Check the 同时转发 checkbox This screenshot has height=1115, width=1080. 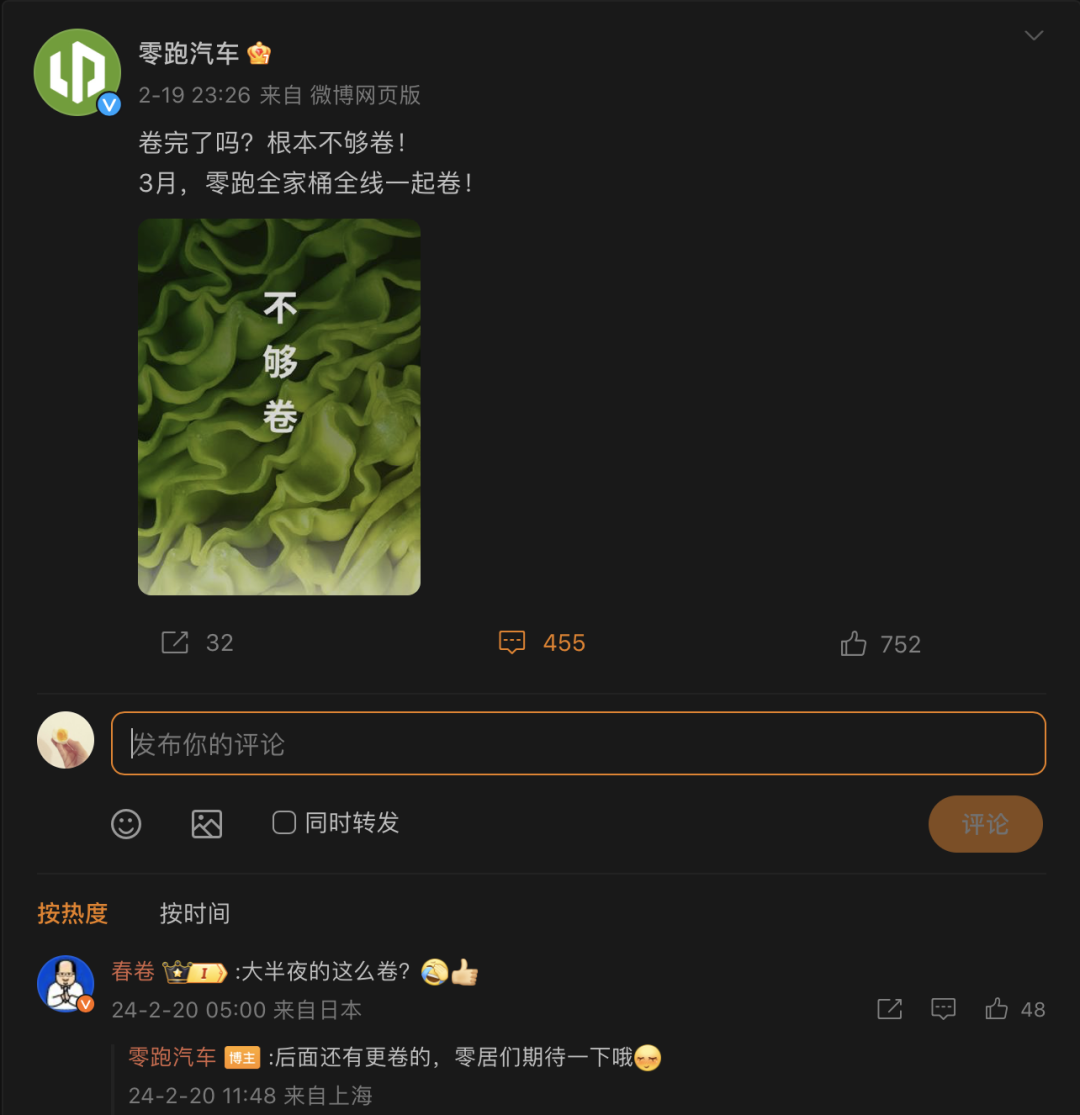pyautogui.click(x=284, y=822)
